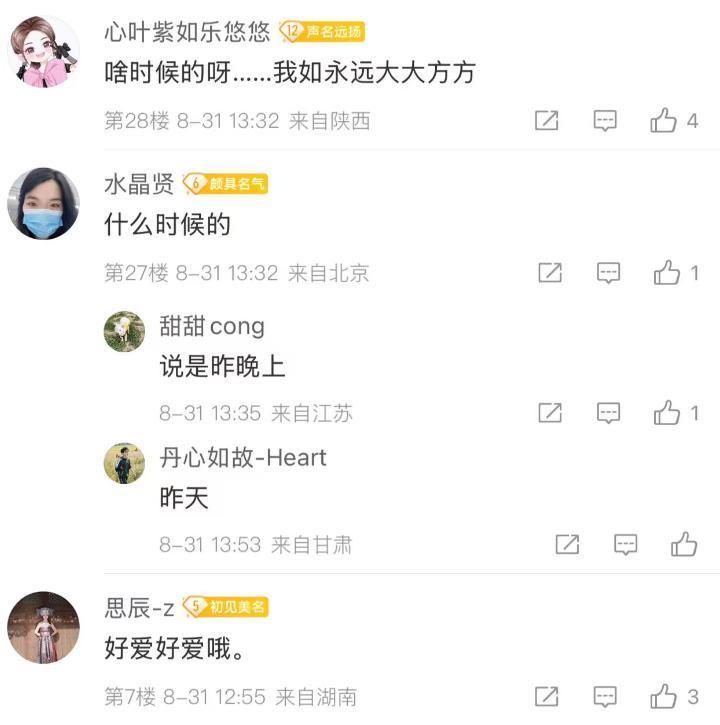This screenshot has height=725, width=720.
Task: Share 思辰-z's comment
Action: click(x=546, y=697)
